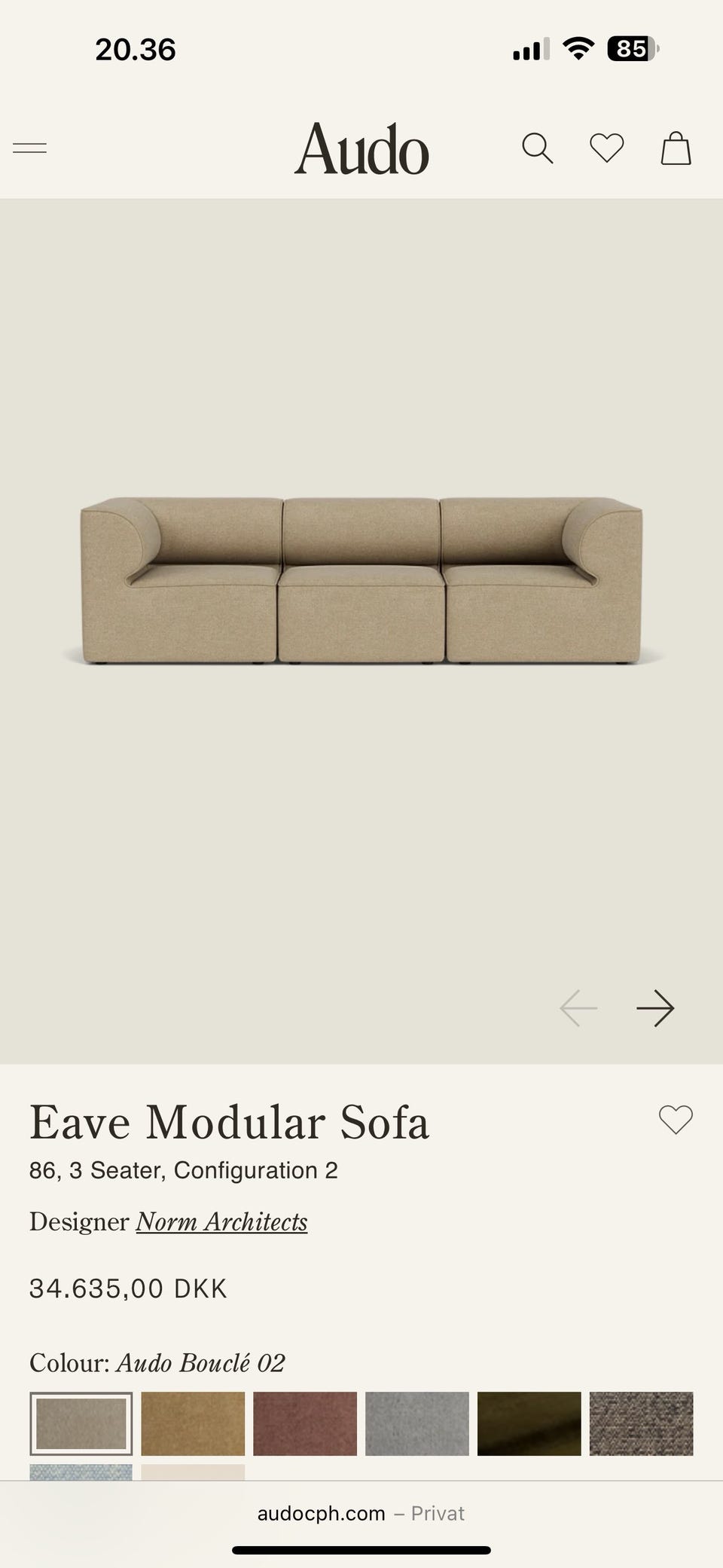Choose the mustard yellow colour swatch

pos(193,1423)
